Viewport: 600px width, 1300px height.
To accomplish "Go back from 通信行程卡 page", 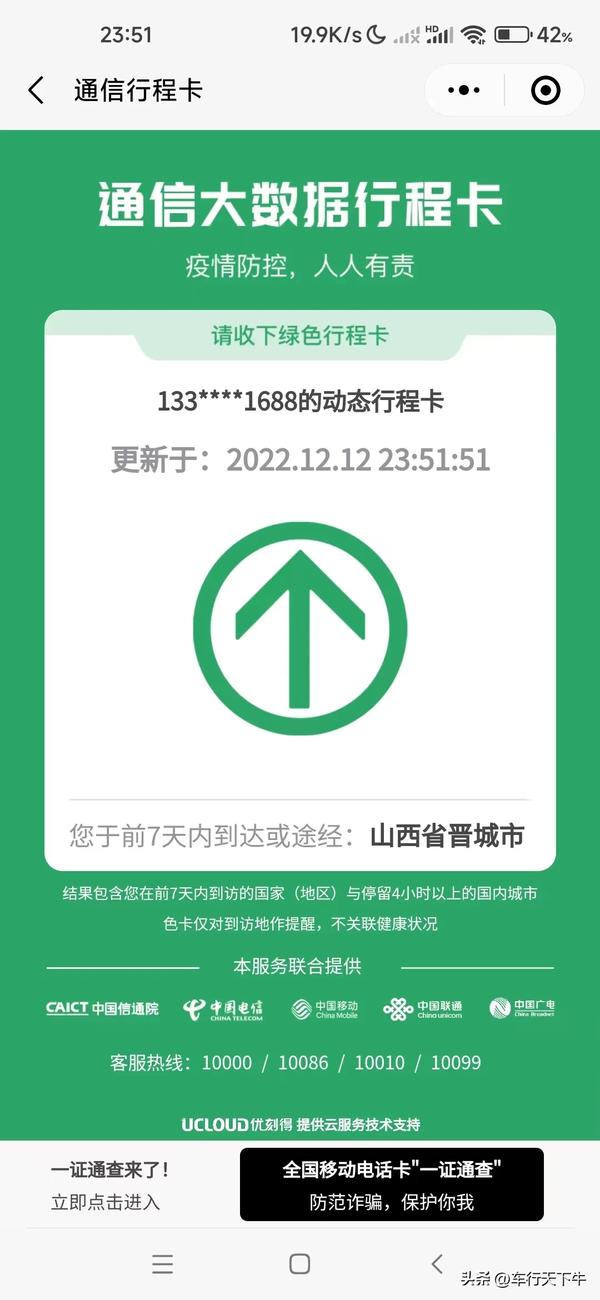I will (36, 91).
